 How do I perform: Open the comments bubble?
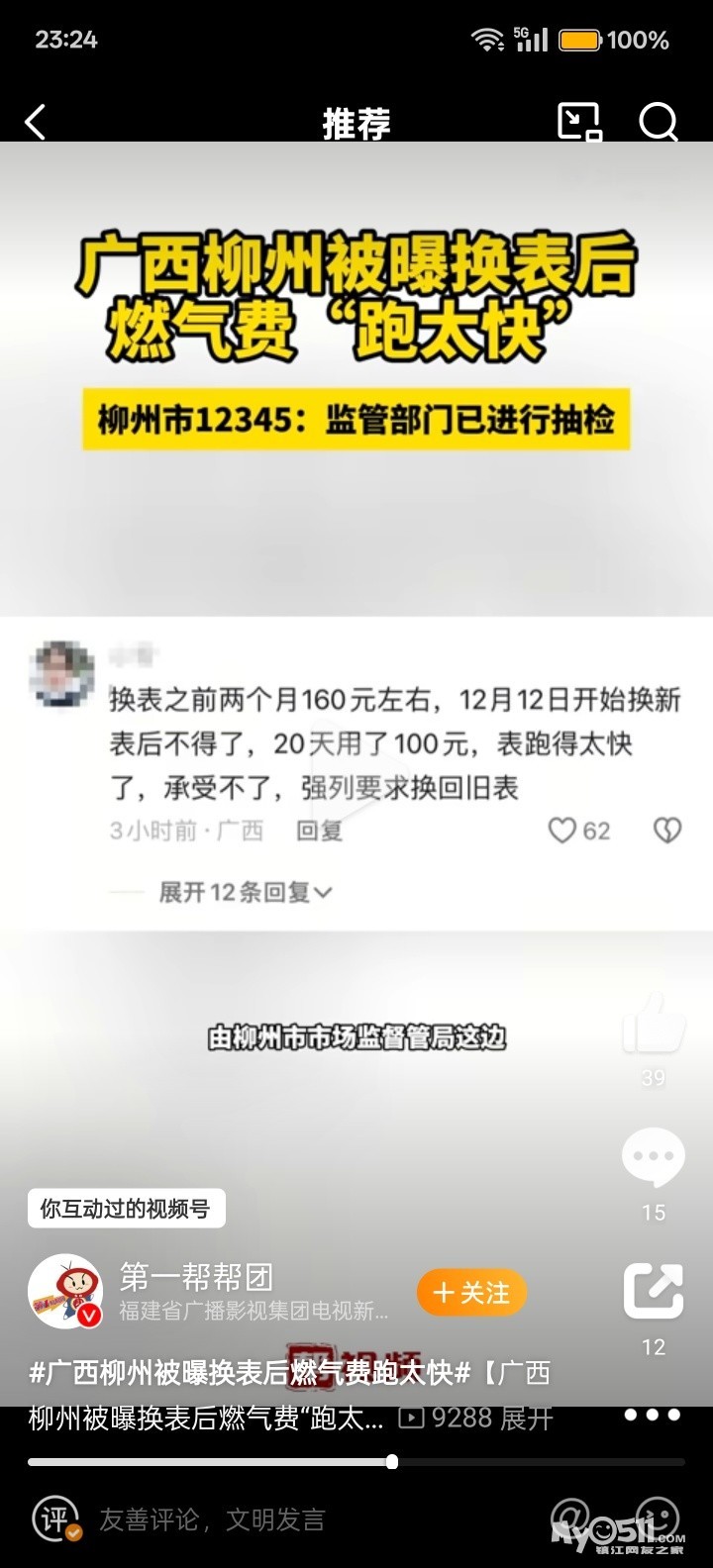pyautogui.click(x=654, y=1156)
